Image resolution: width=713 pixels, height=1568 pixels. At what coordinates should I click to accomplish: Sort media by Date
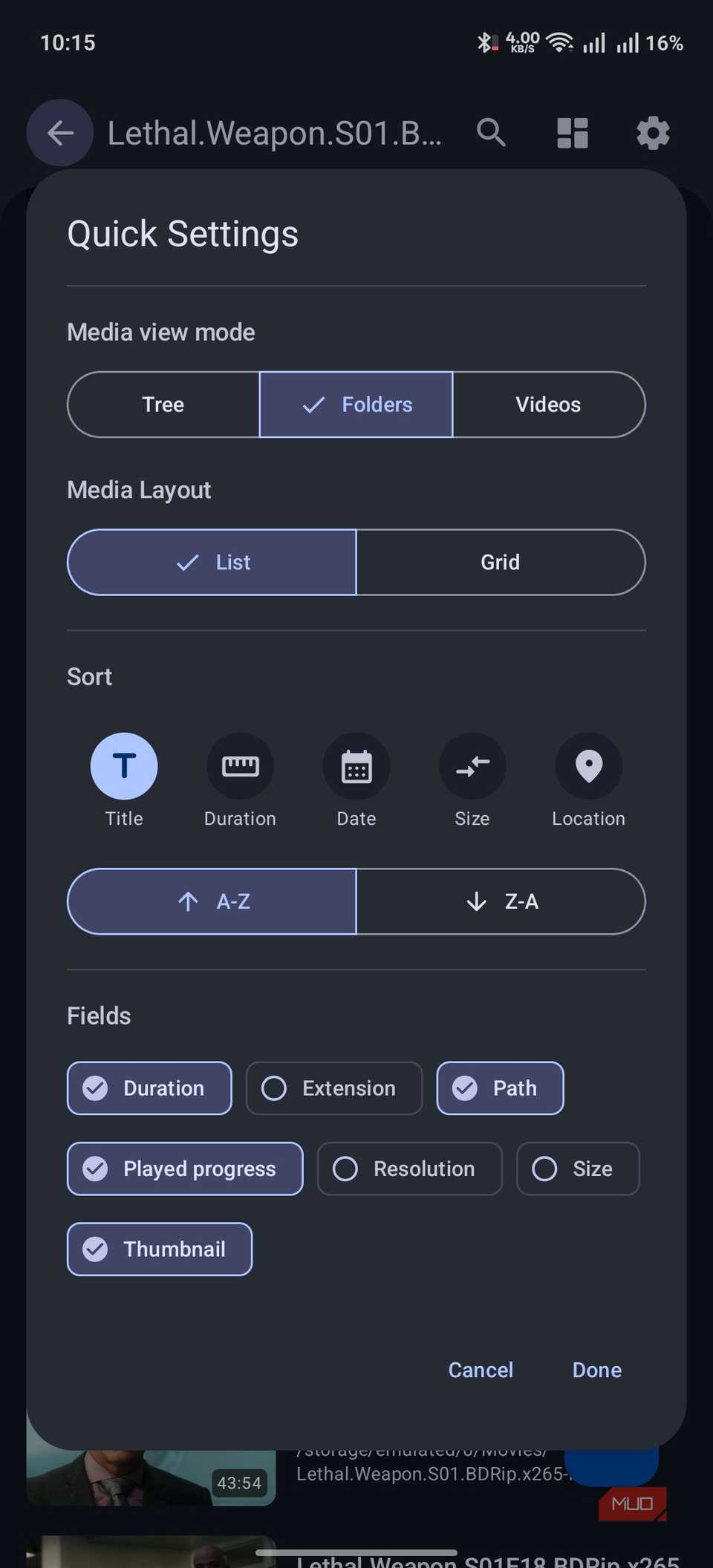(x=356, y=766)
